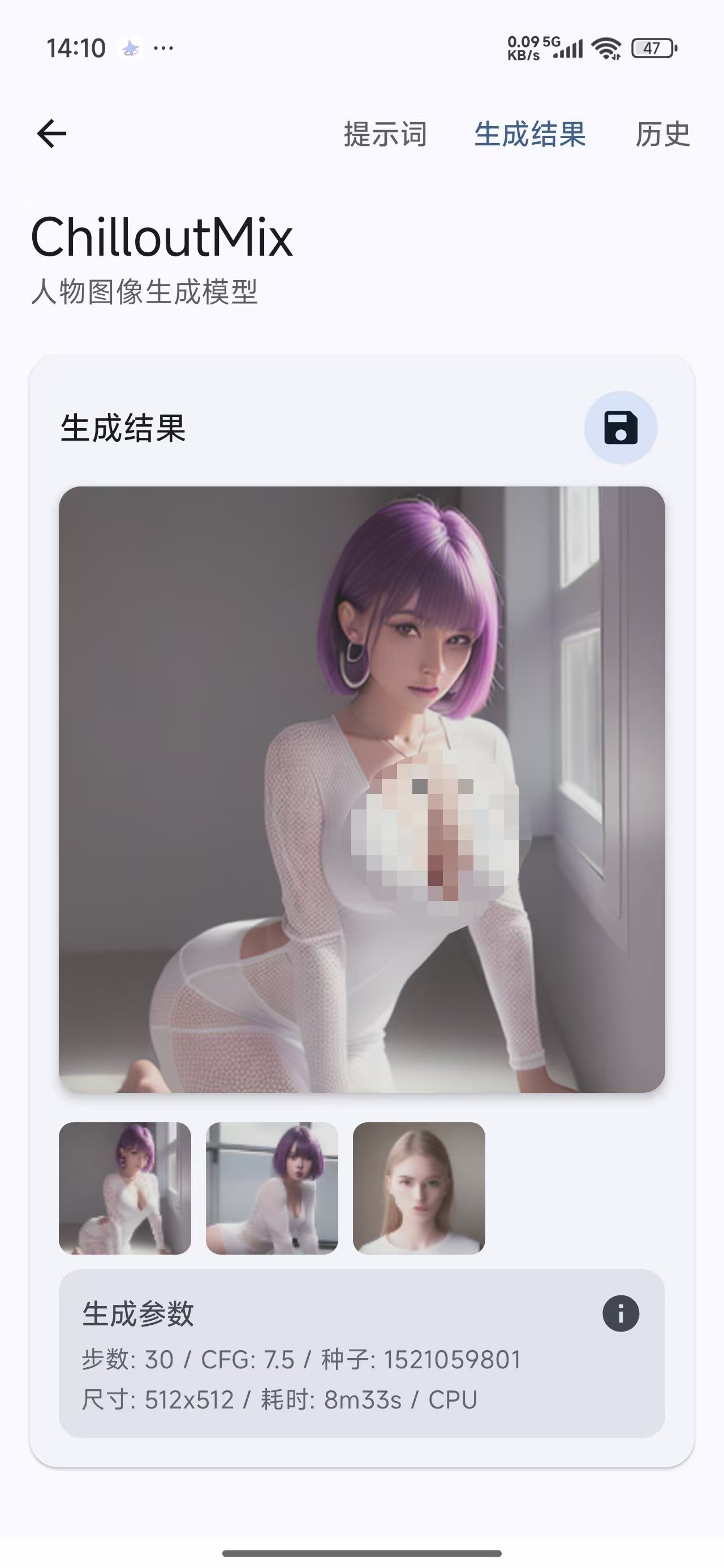Viewport: 724px width, 1568px height.
Task: Select the first purple-hair thumbnail
Action: tap(125, 1188)
